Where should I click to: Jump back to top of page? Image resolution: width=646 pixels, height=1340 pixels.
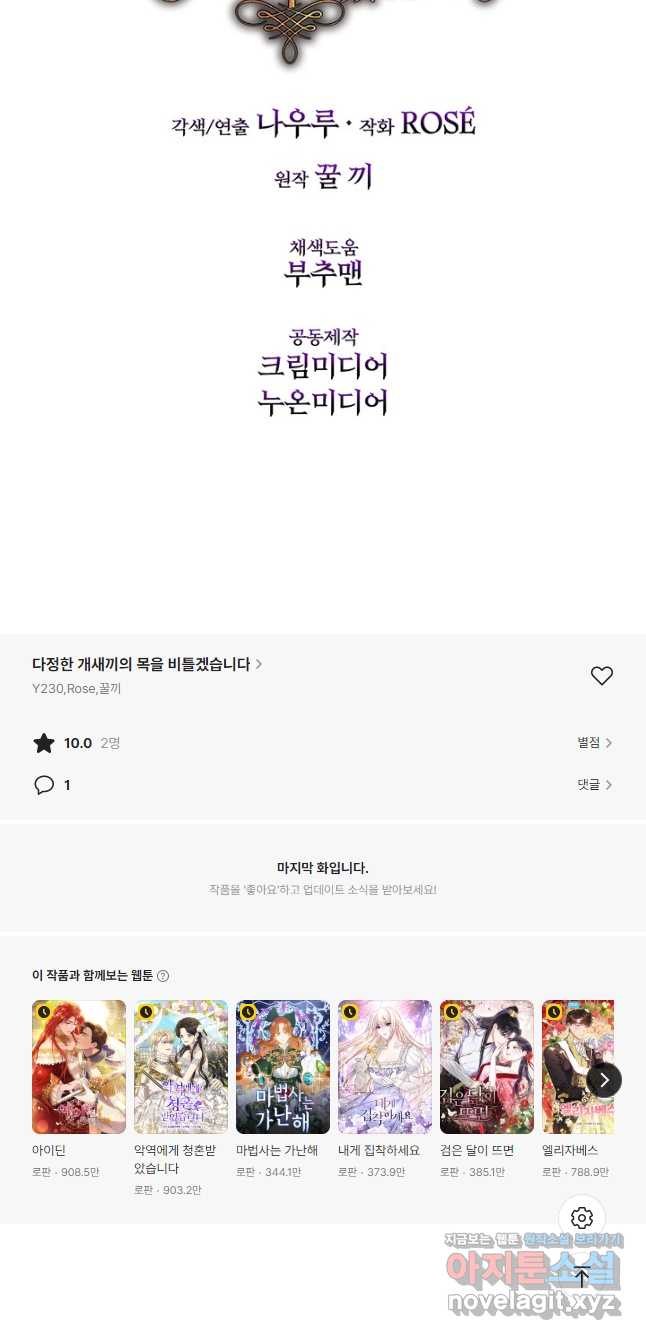click(x=582, y=1276)
